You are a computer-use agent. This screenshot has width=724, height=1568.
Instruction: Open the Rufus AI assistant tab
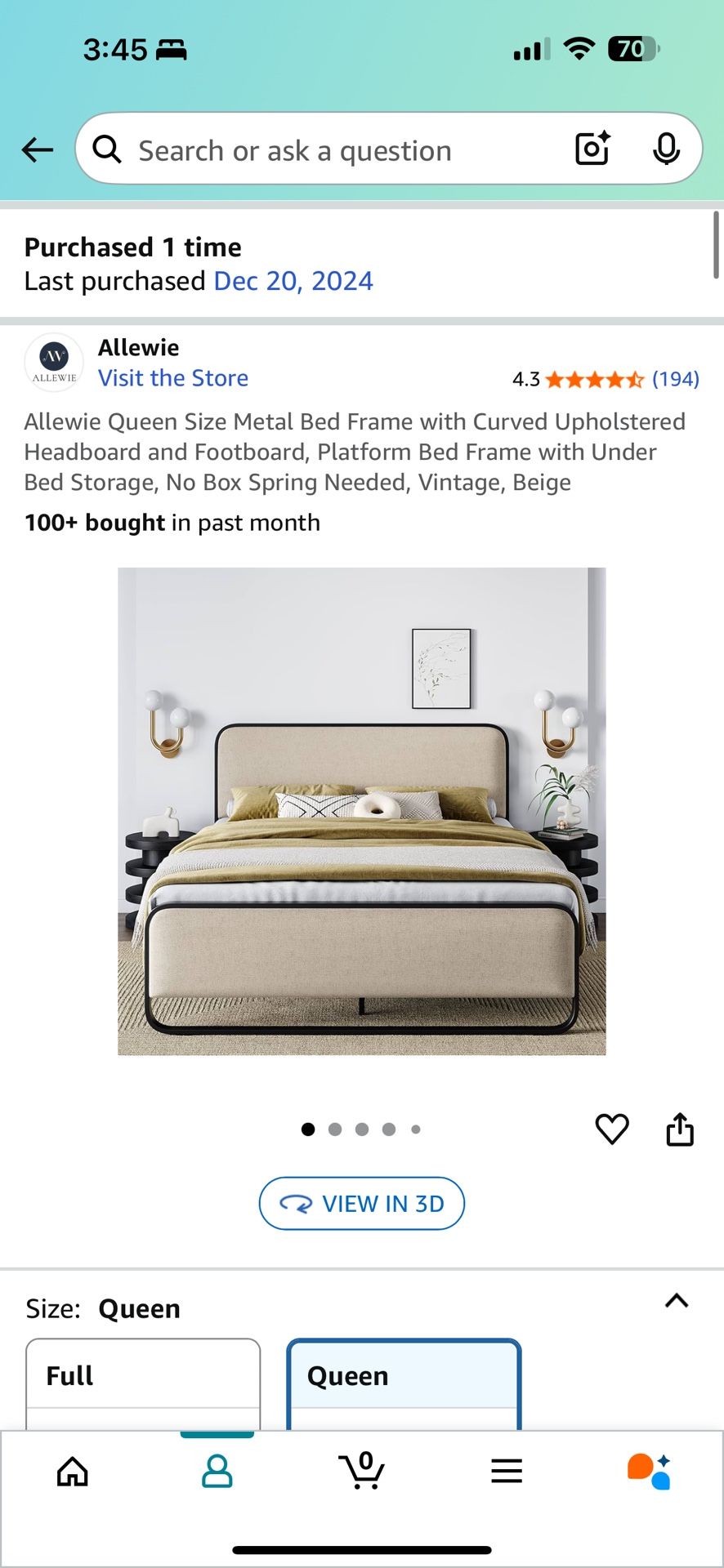(x=650, y=1471)
